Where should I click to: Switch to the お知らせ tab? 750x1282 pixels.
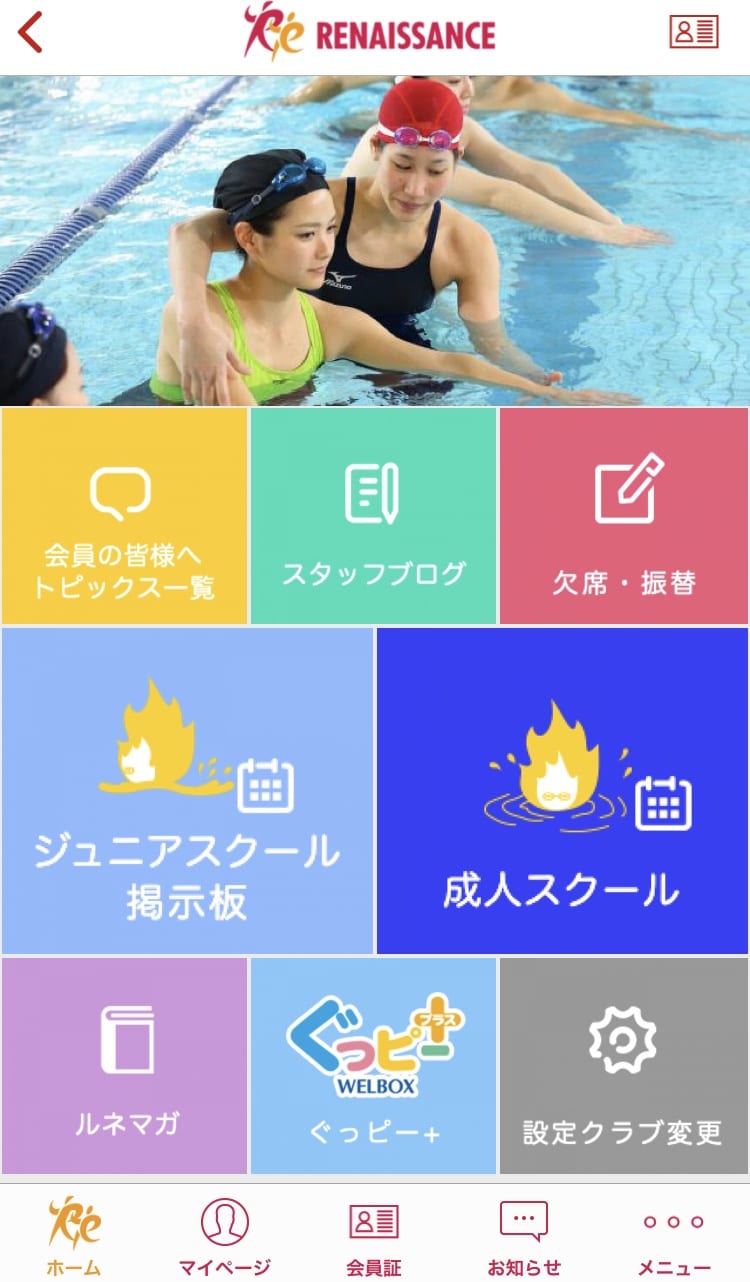click(x=524, y=1235)
